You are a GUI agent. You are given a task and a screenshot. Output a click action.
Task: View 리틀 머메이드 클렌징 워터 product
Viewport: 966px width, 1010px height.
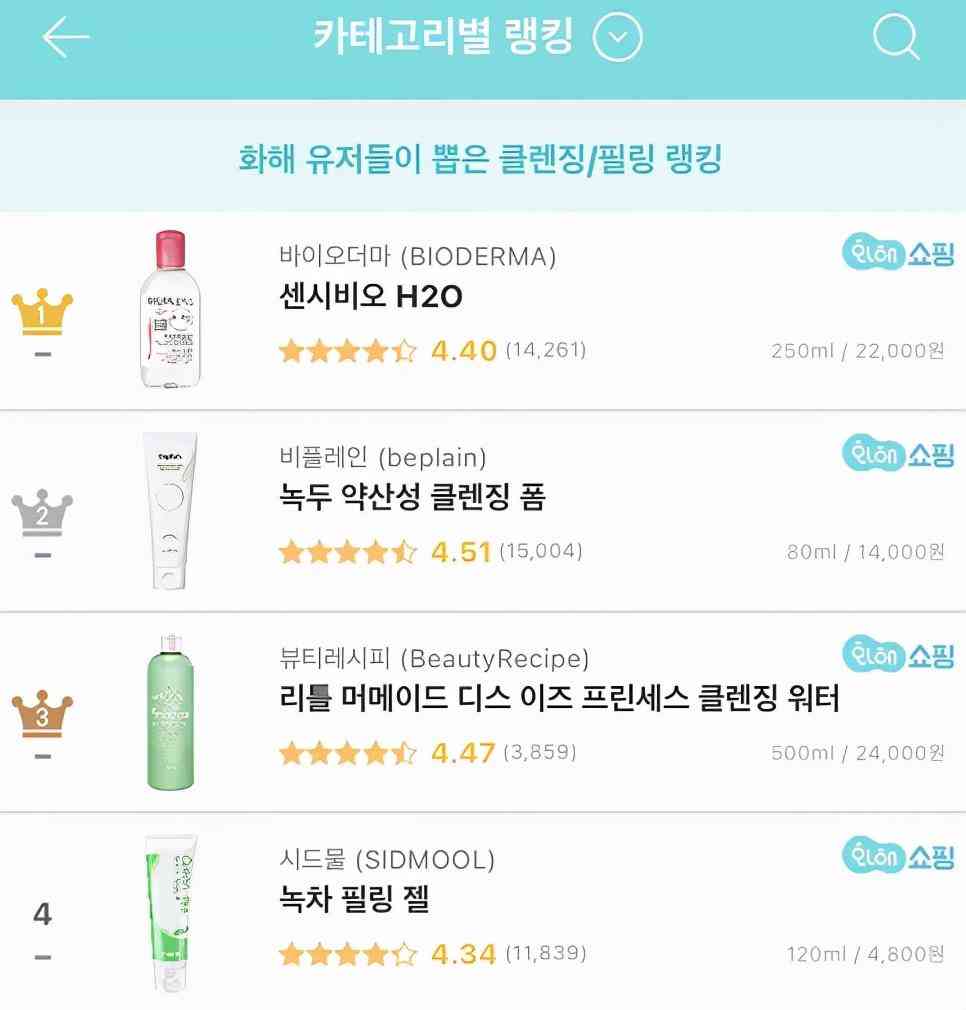[559, 698]
